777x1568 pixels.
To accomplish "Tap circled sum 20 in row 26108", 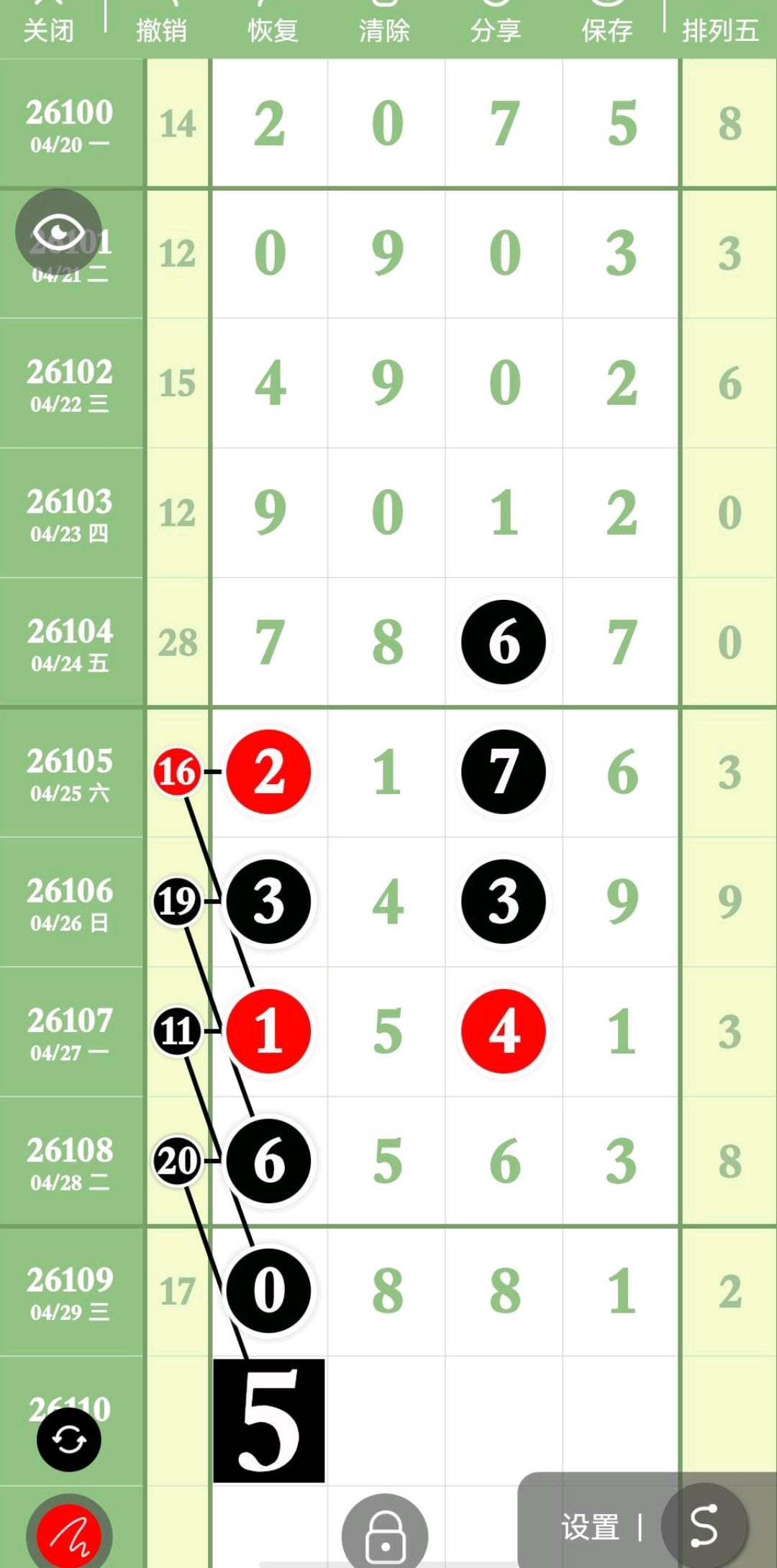I will pos(177,1161).
